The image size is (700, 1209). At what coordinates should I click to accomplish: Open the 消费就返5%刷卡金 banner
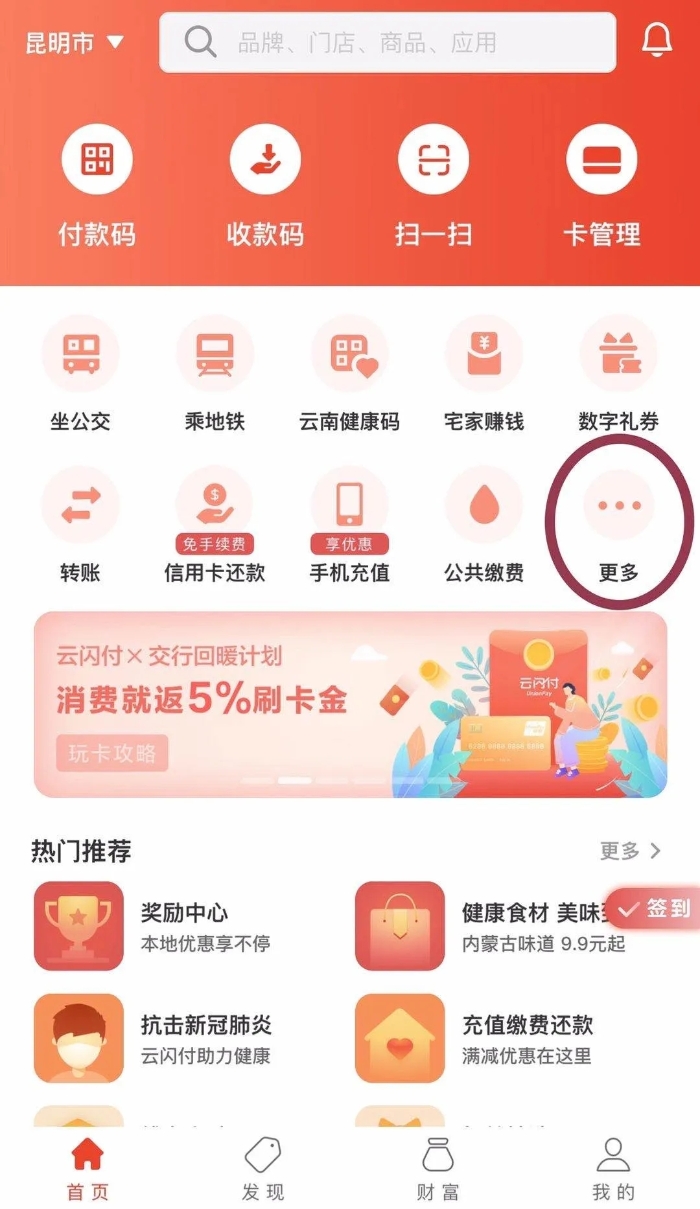350,704
